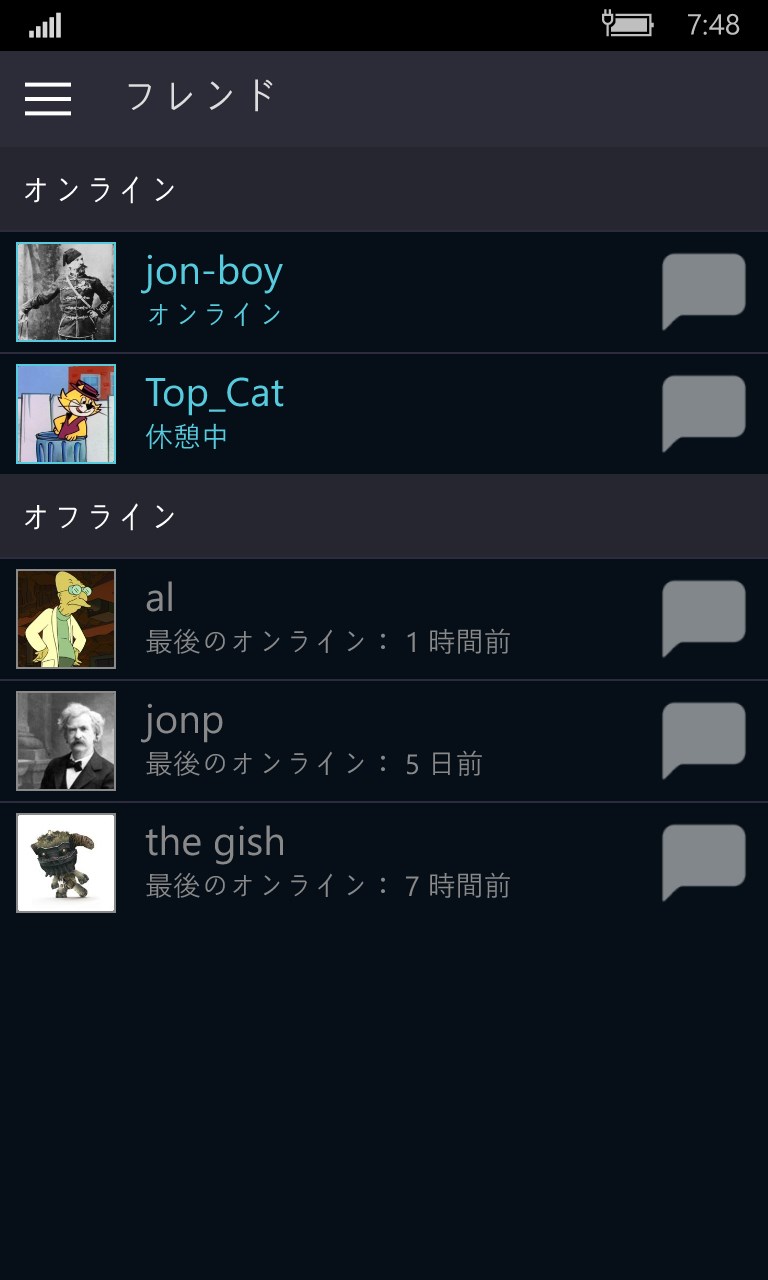The image size is (768, 1280).
Task: Start a chat via al's chat bubble icon
Action: (x=705, y=619)
